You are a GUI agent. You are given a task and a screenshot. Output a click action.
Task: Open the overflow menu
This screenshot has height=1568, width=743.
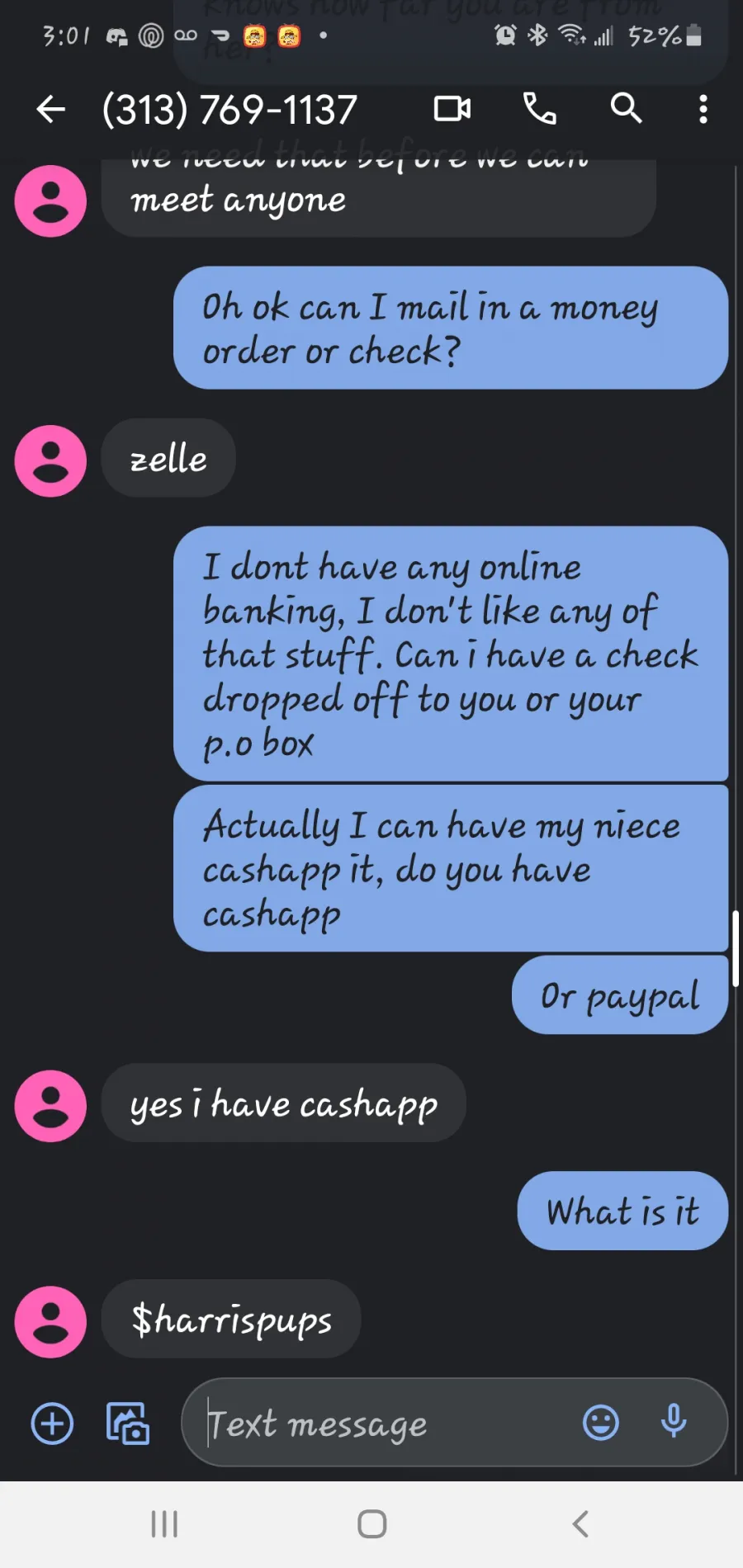coord(703,109)
